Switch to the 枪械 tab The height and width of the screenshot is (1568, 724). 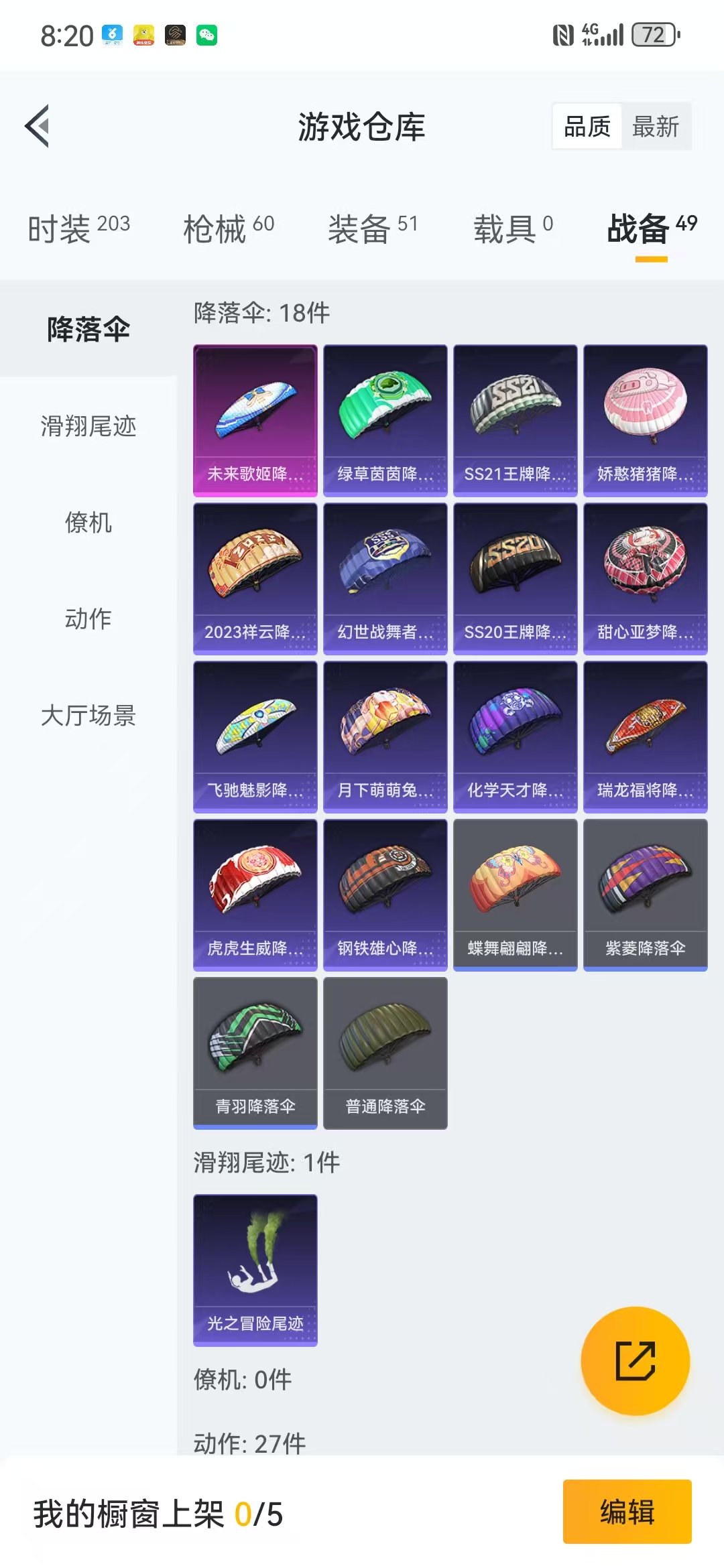click(x=229, y=228)
